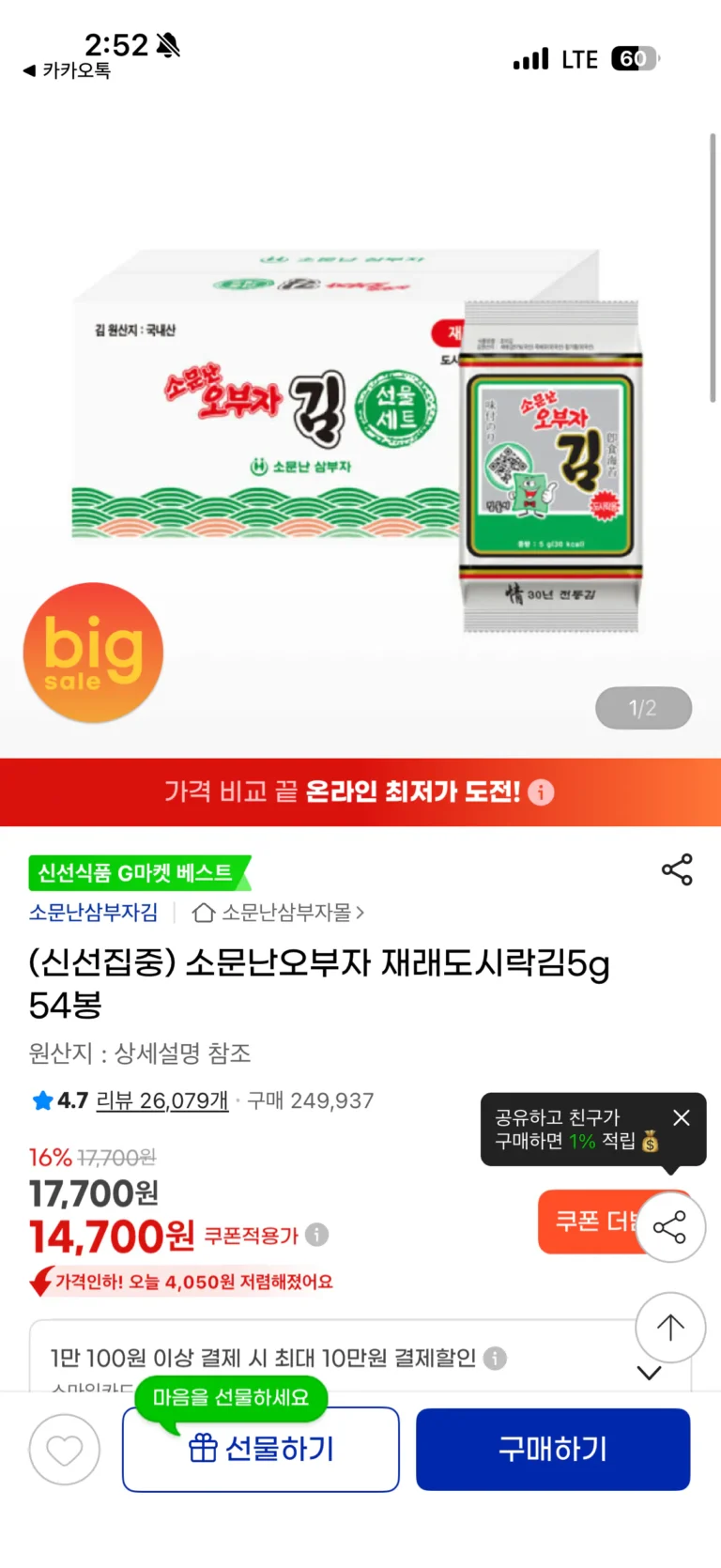Screen dimensions: 721x1568
Task: Tap info icon on lowest price banner
Action: pyautogui.click(x=541, y=792)
